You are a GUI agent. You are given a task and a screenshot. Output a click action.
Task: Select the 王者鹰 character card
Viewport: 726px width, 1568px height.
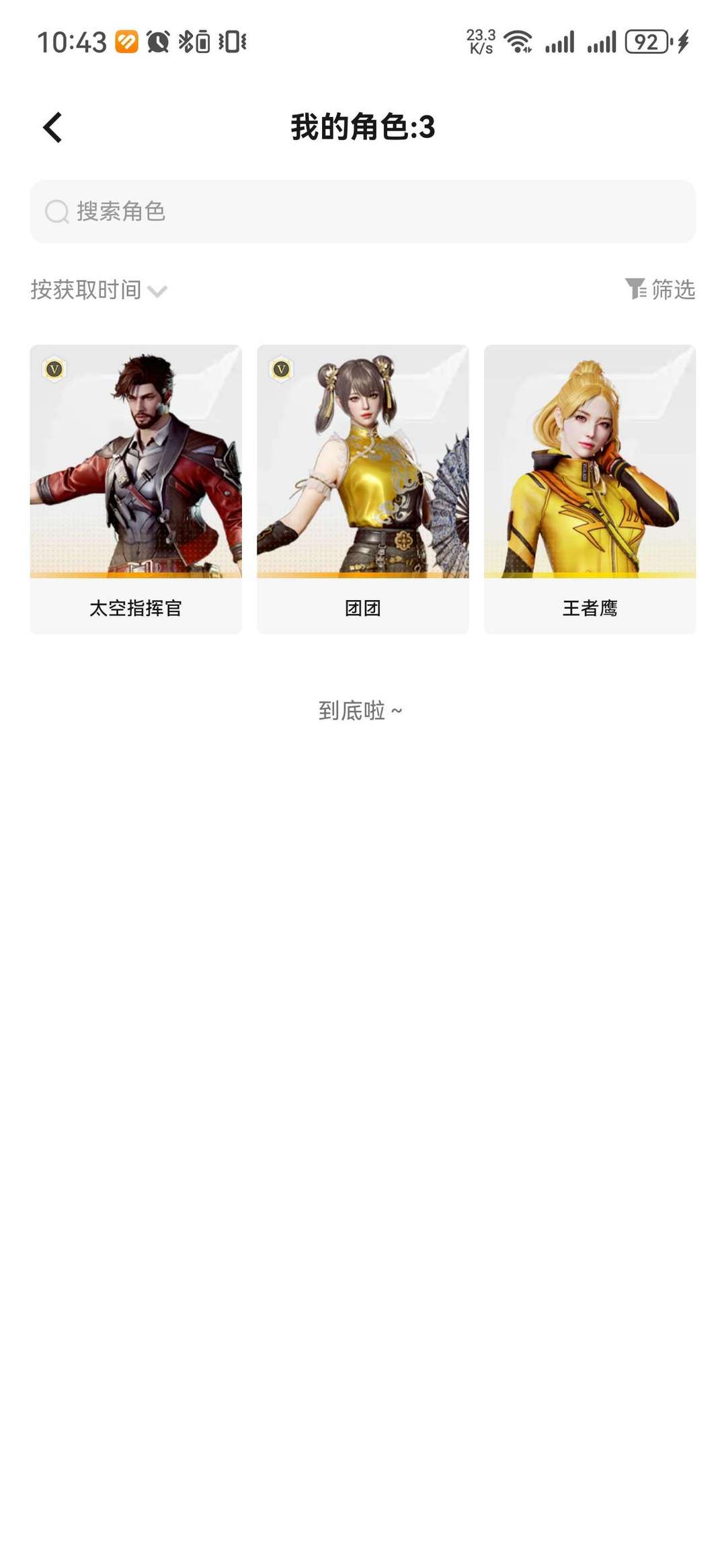[x=590, y=484]
